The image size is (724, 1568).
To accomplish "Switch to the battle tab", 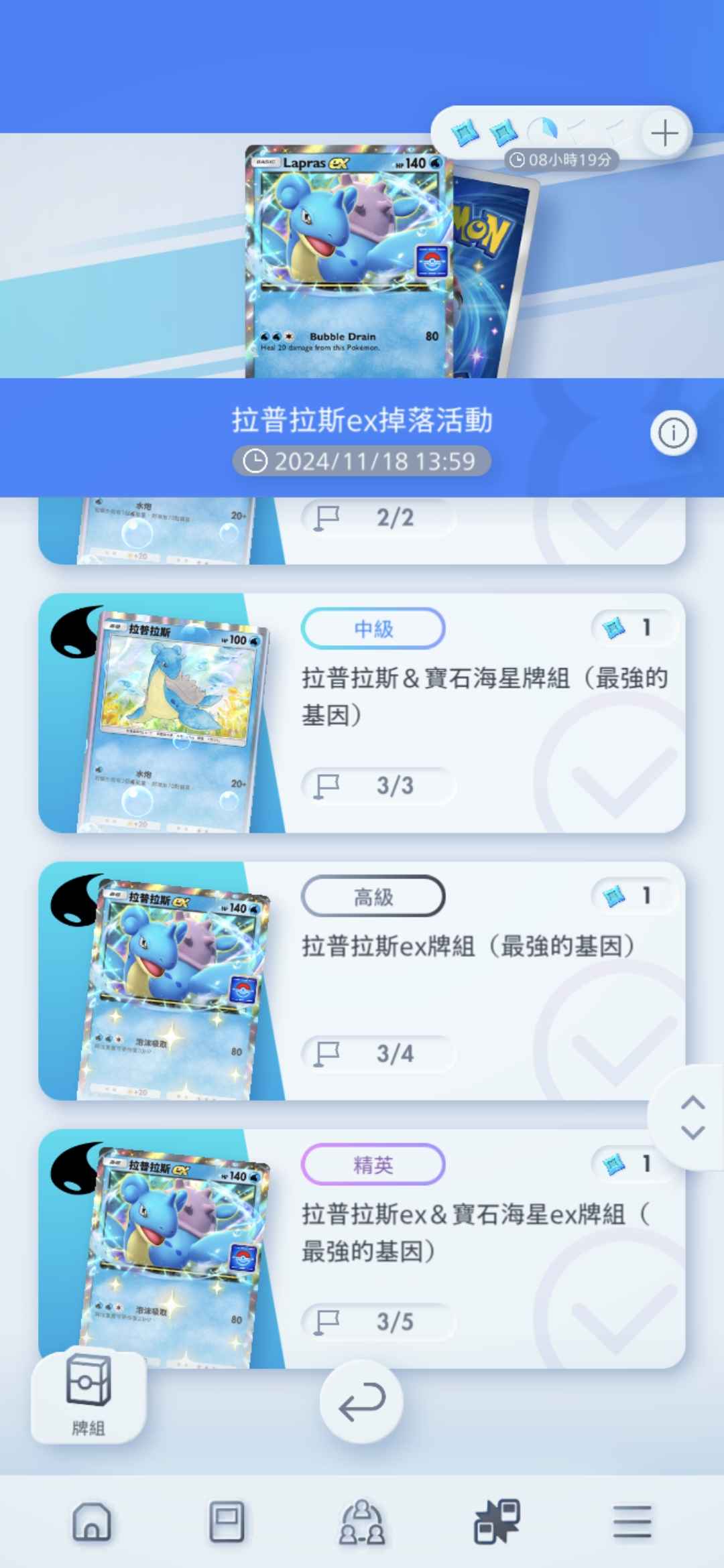I will click(497, 1522).
